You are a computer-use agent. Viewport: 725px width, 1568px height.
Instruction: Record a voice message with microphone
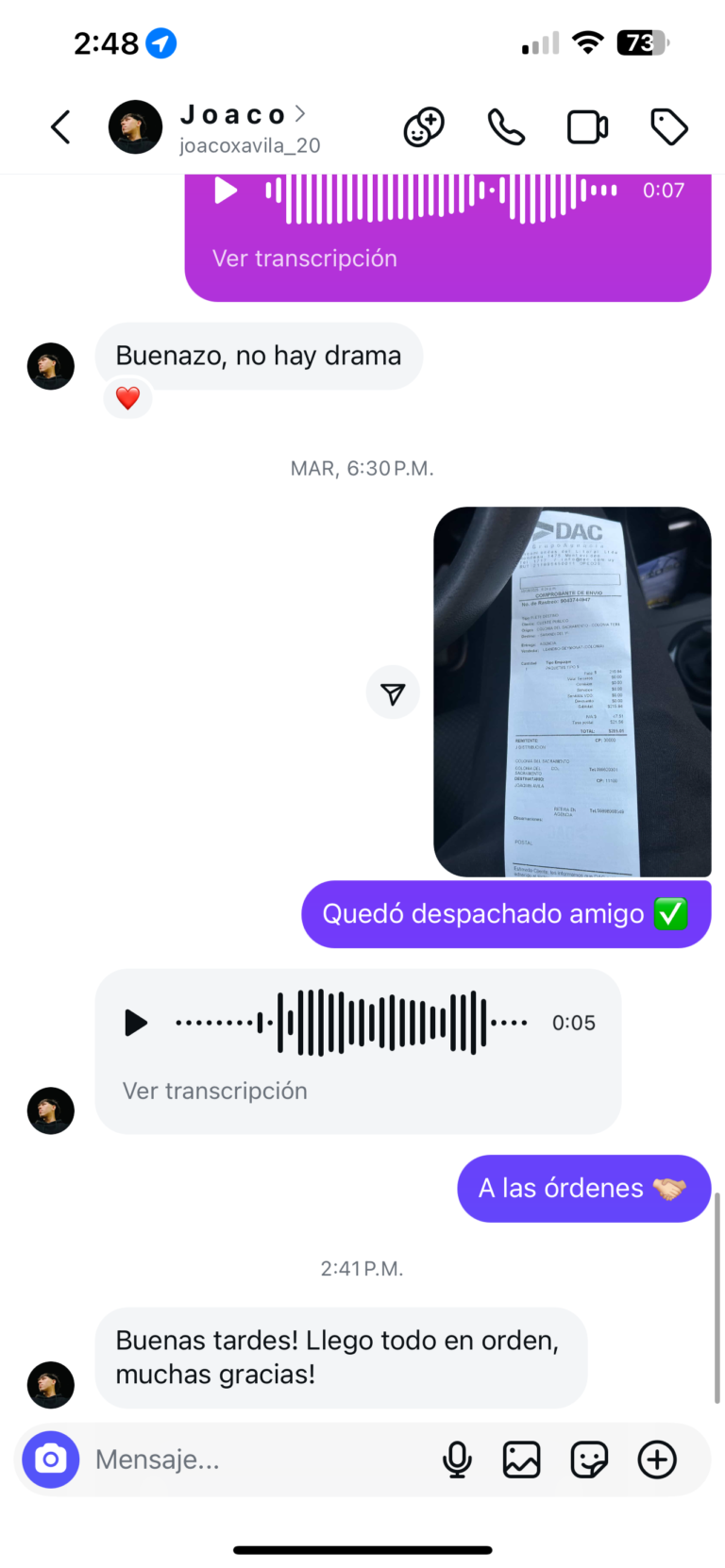pyautogui.click(x=457, y=1460)
